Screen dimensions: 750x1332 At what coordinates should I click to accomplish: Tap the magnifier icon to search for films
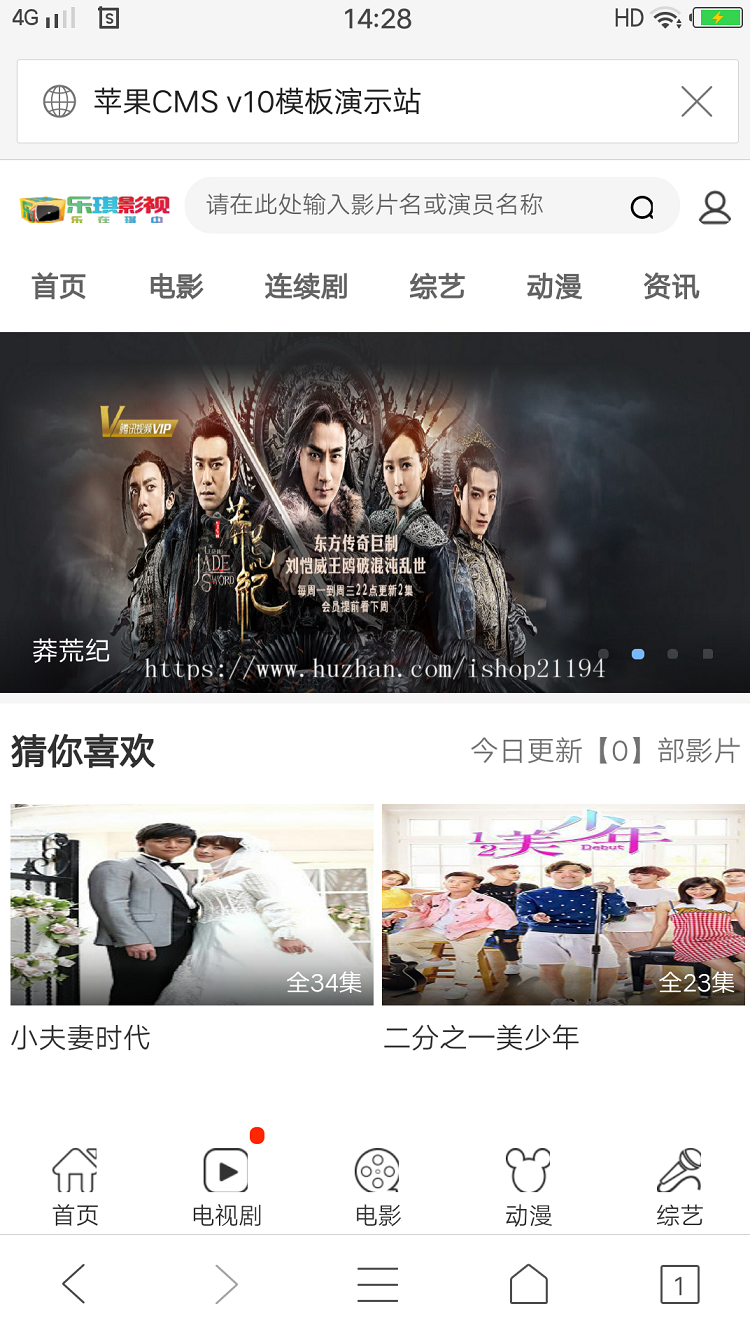641,205
